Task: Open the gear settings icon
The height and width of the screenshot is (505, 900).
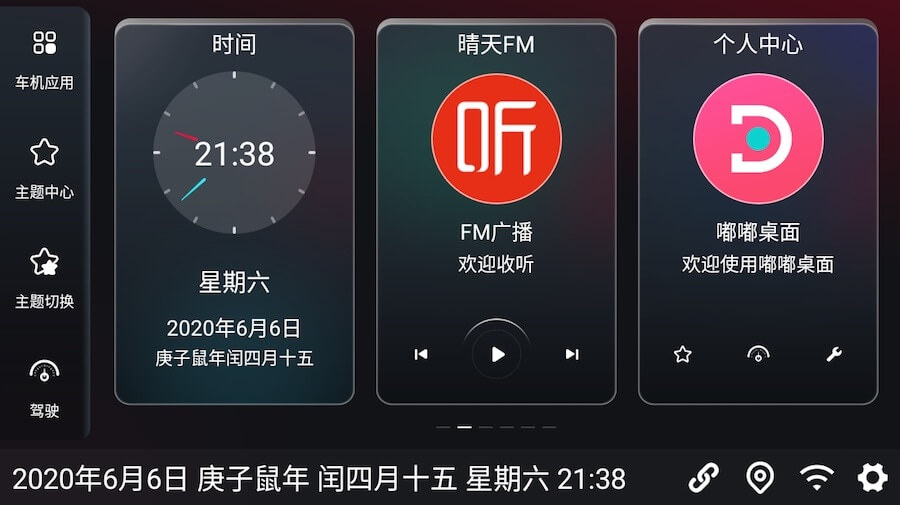Action: 872,478
